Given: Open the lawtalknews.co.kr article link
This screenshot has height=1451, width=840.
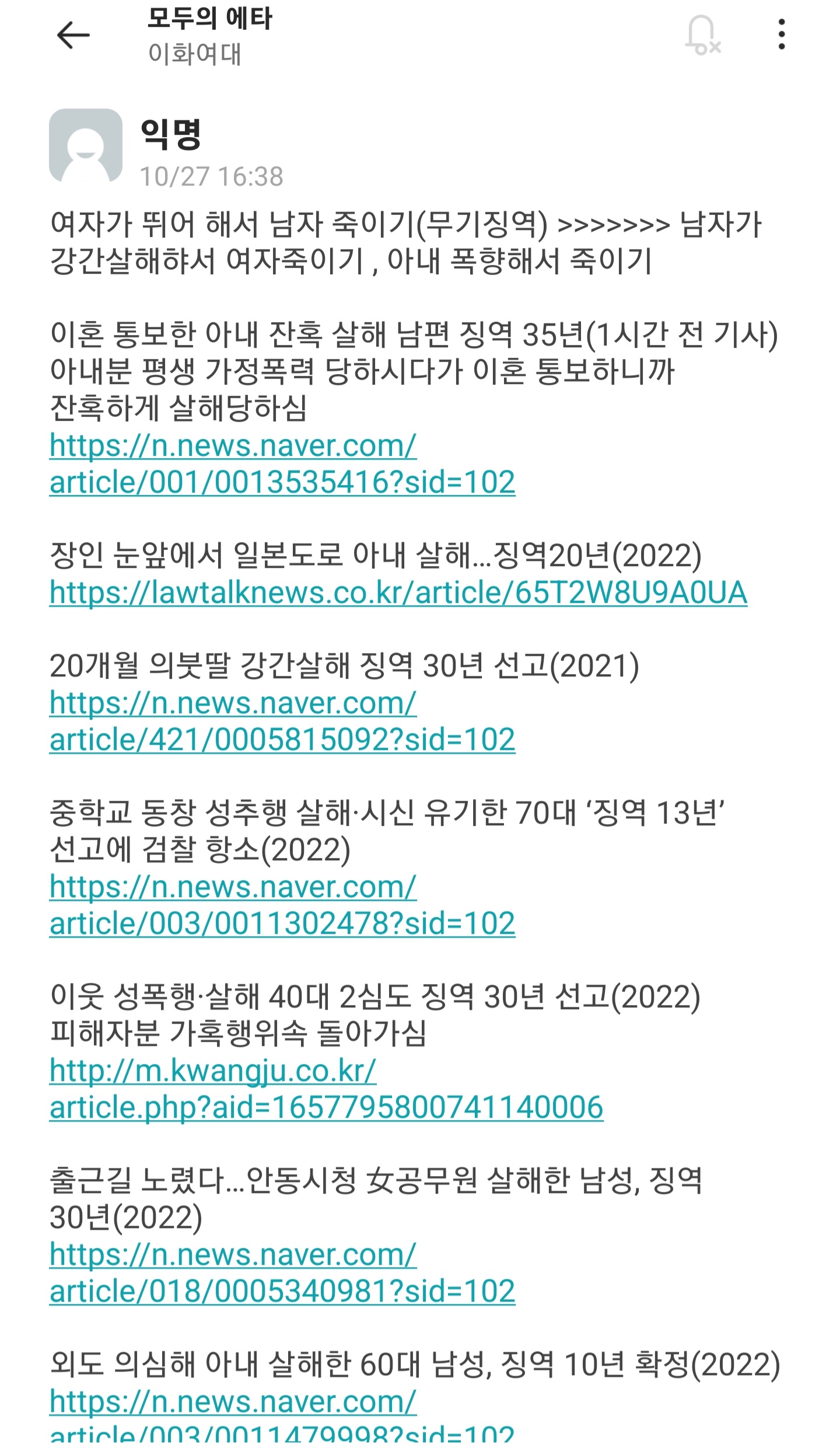Looking at the screenshot, I should click(398, 593).
